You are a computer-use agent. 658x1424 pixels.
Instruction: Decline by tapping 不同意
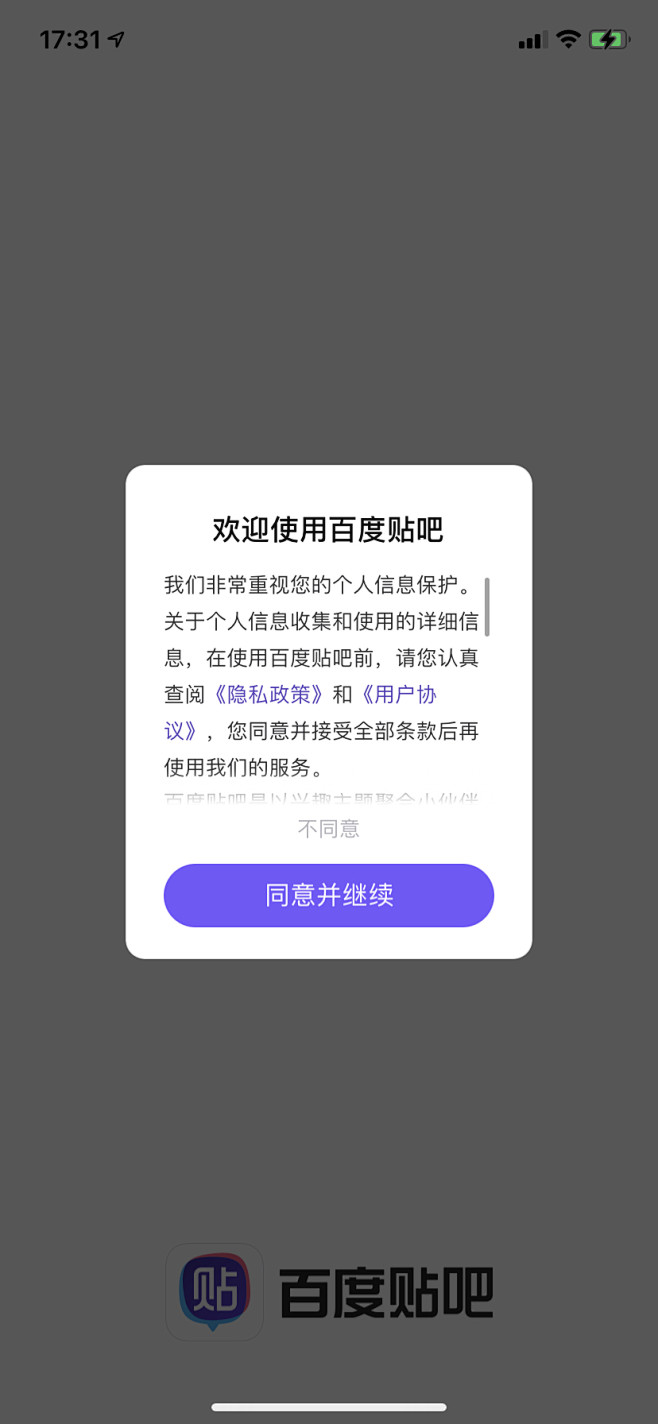[328, 828]
